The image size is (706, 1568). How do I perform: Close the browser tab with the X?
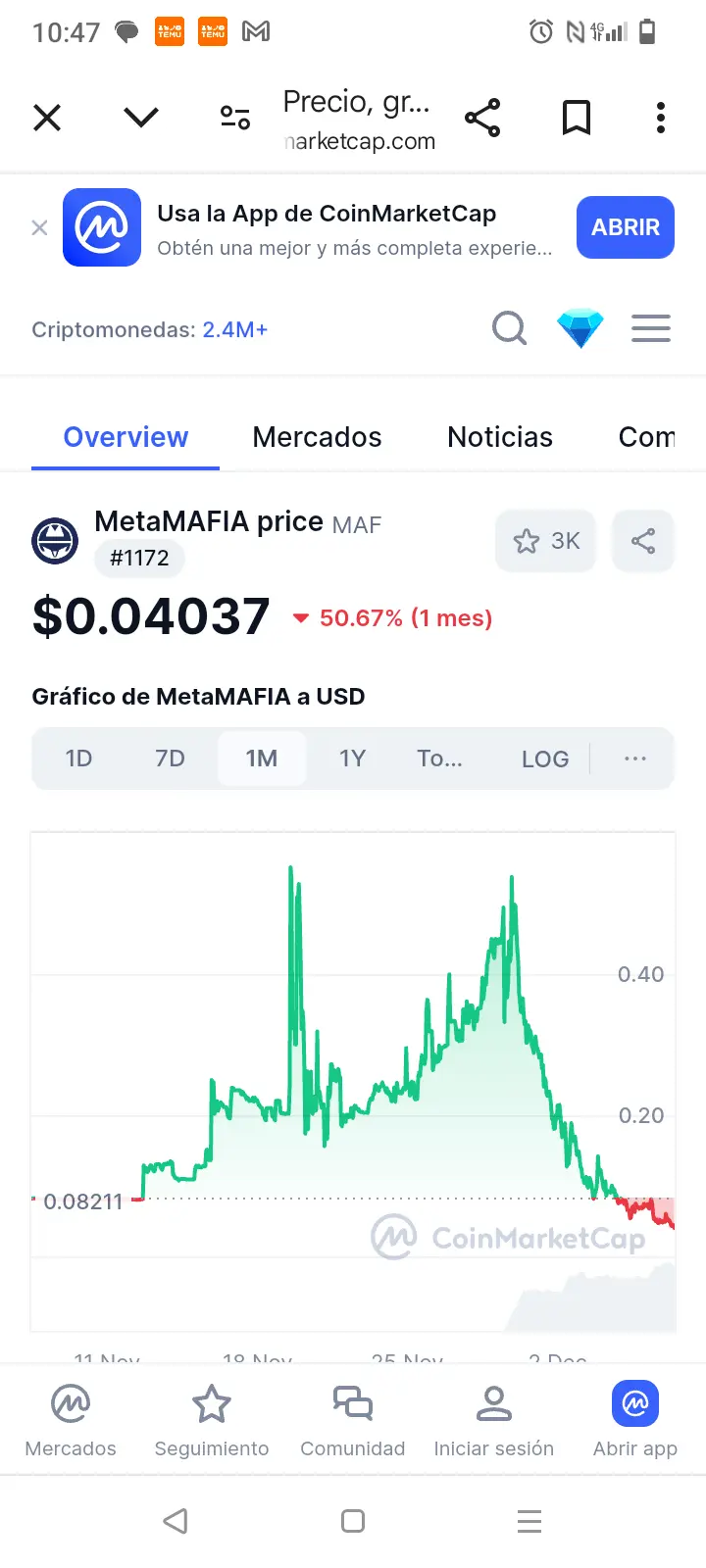tap(47, 118)
